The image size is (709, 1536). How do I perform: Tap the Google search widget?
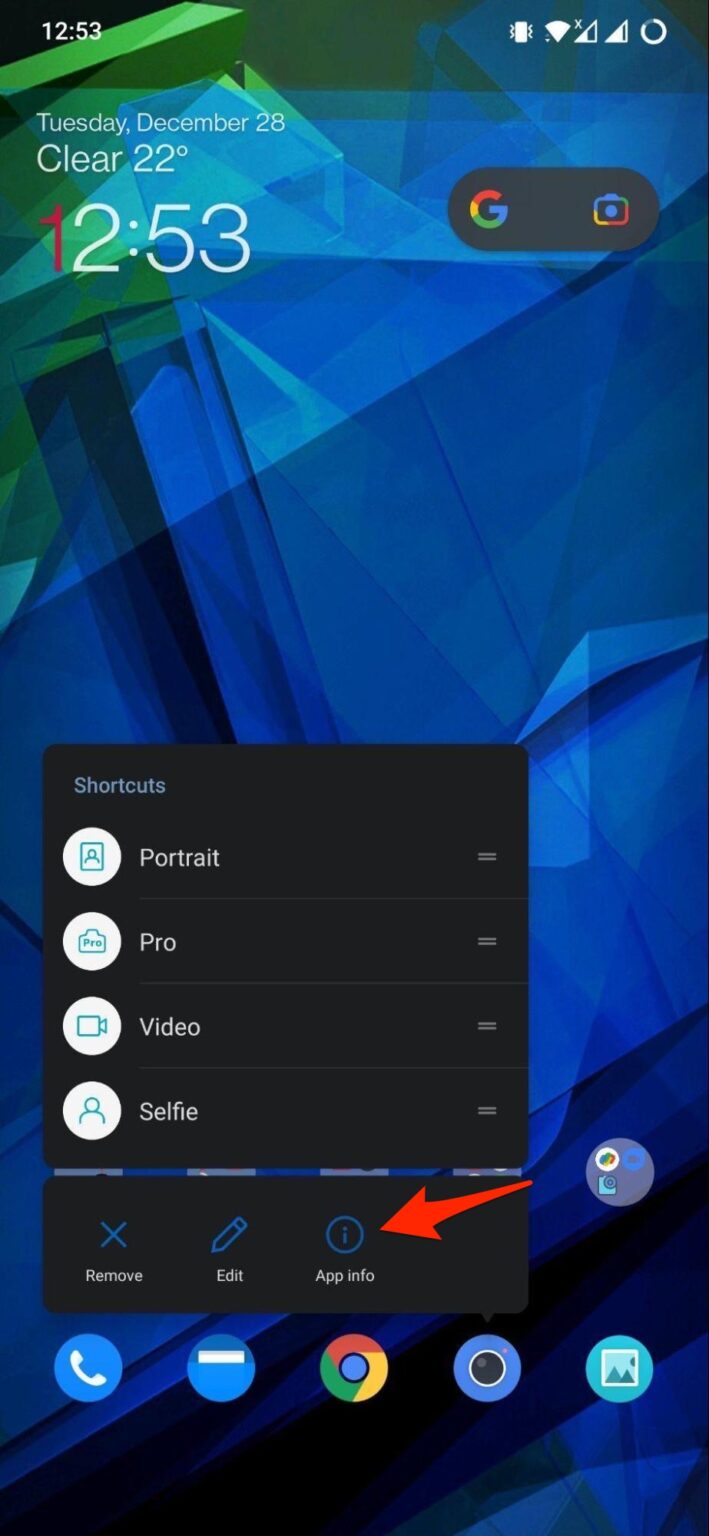pyautogui.click(x=489, y=210)
